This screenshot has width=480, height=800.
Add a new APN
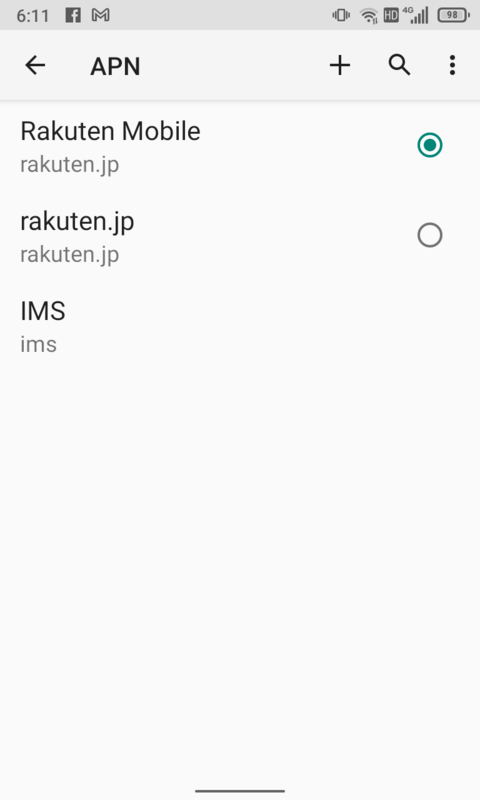point(340,65)
